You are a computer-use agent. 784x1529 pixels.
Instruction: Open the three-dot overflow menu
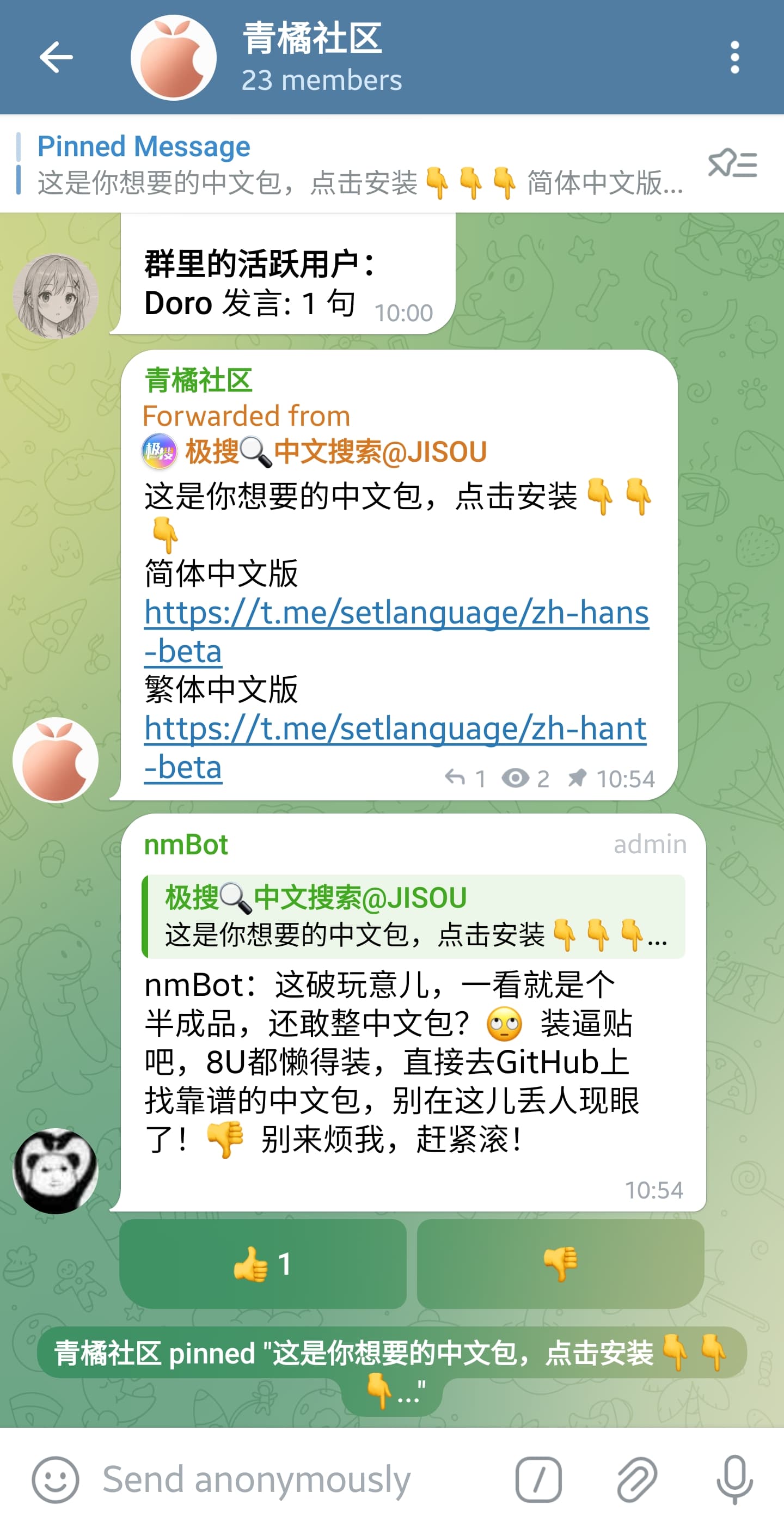[x=735, y=58]
